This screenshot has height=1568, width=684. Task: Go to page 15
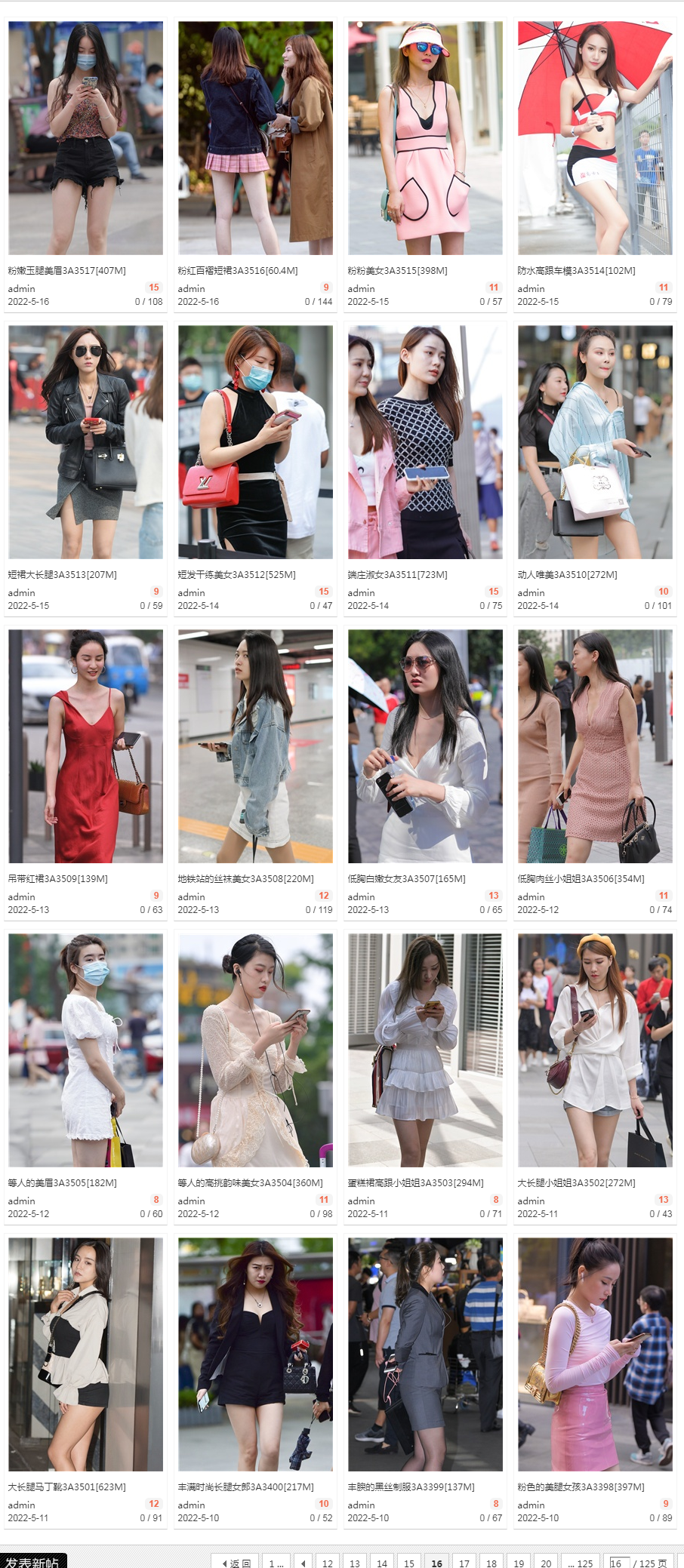click(x=408, y=1563)
